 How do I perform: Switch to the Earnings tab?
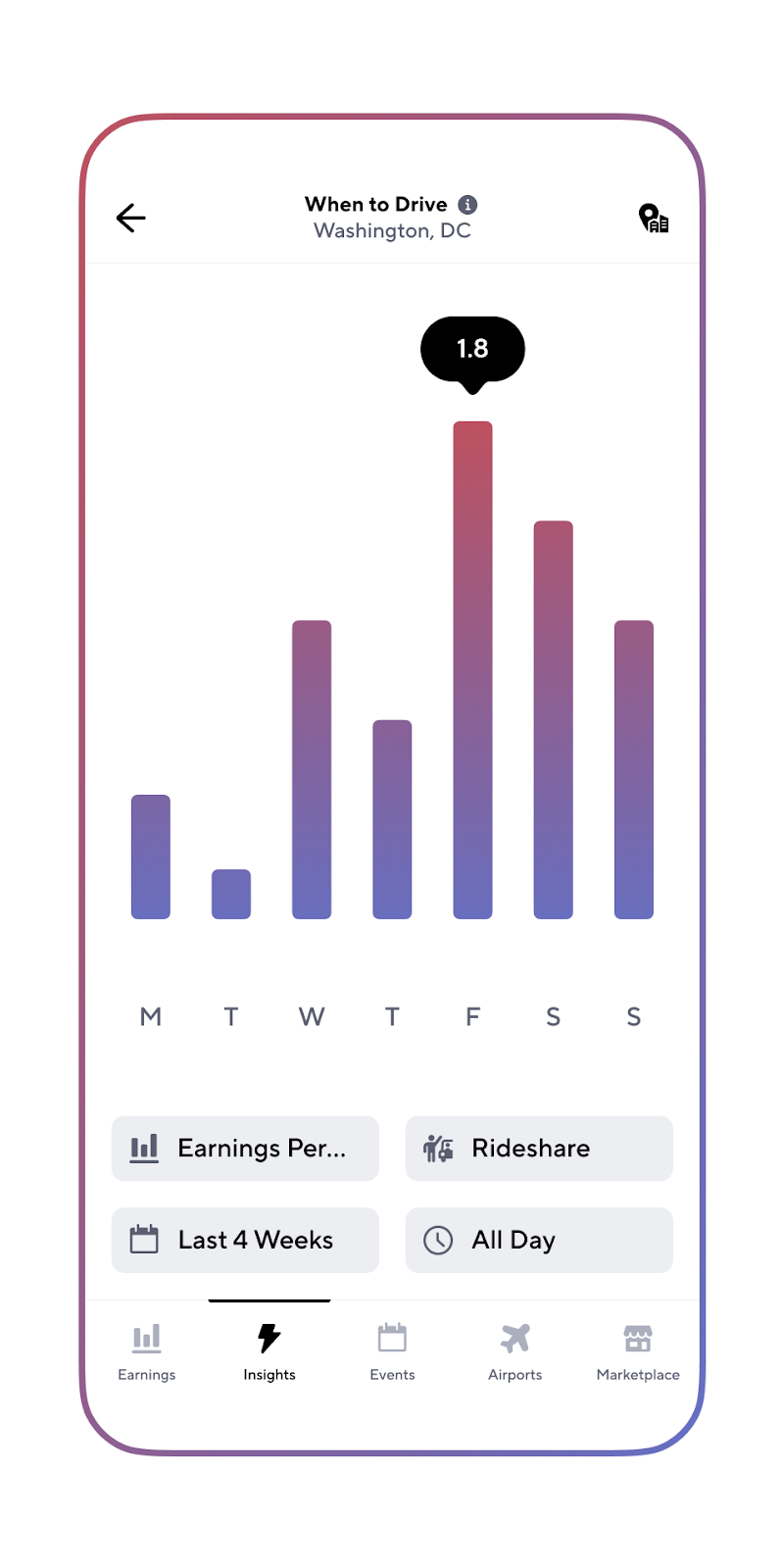click(x=147, y=1352)
